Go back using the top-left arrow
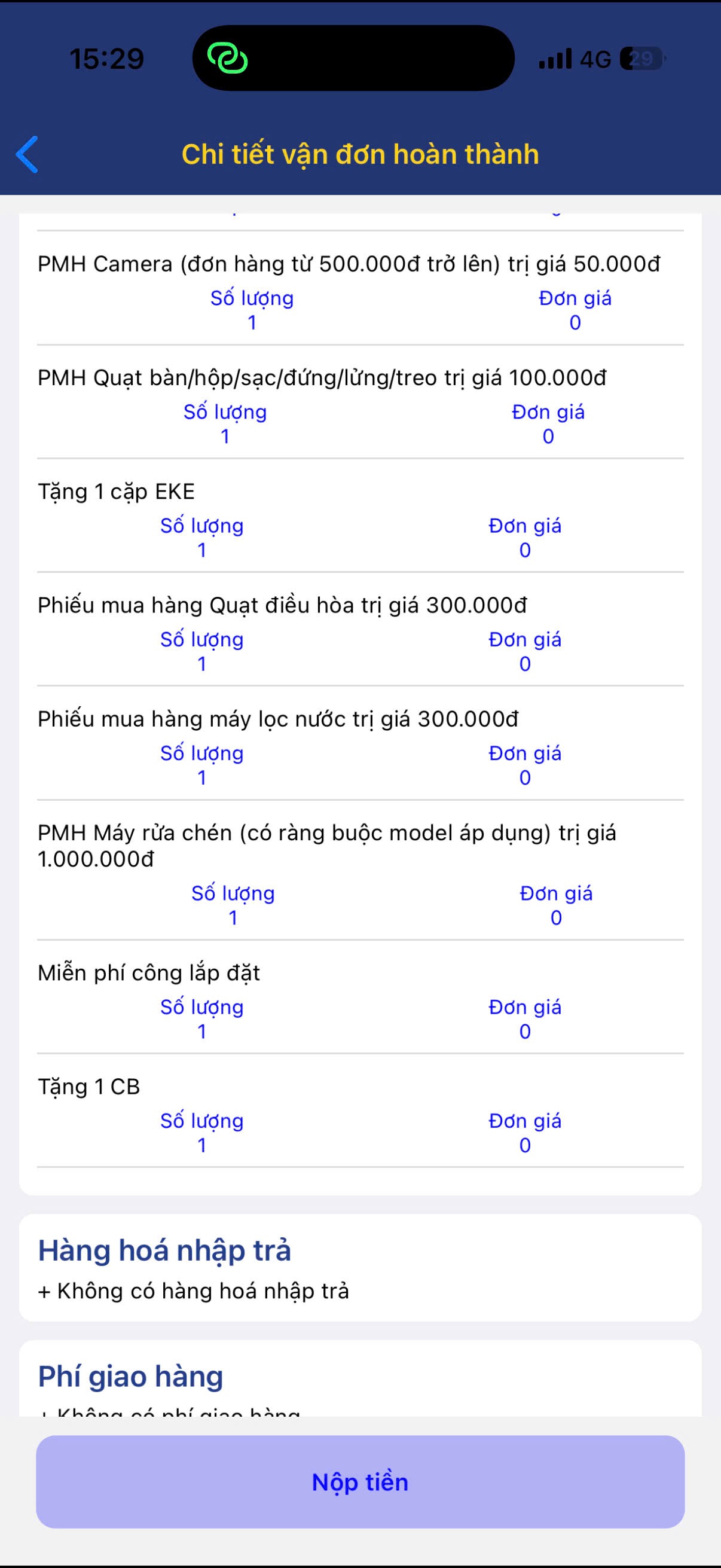 (x=28, y=155)
